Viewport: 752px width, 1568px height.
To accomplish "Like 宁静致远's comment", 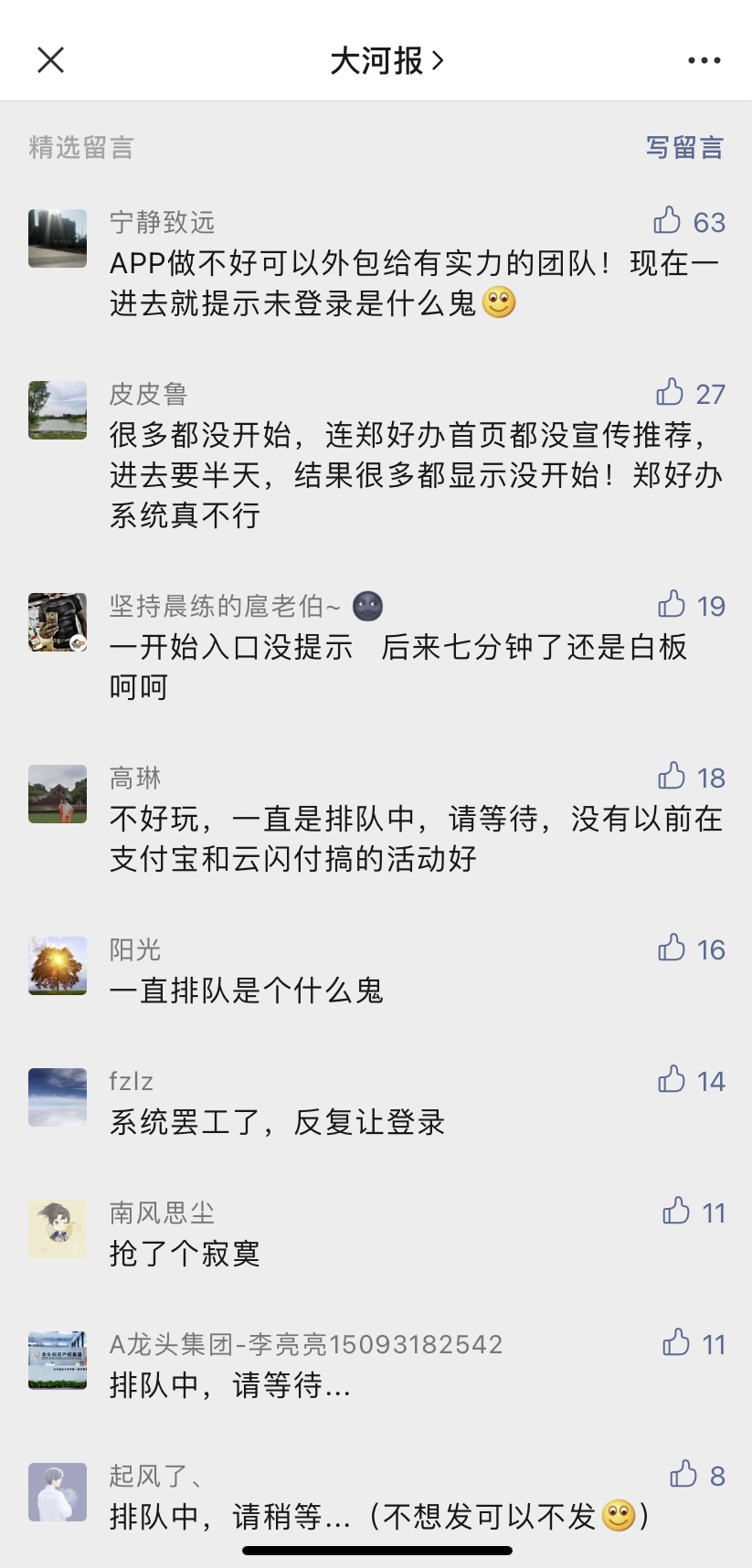I will tap(668, 221).
